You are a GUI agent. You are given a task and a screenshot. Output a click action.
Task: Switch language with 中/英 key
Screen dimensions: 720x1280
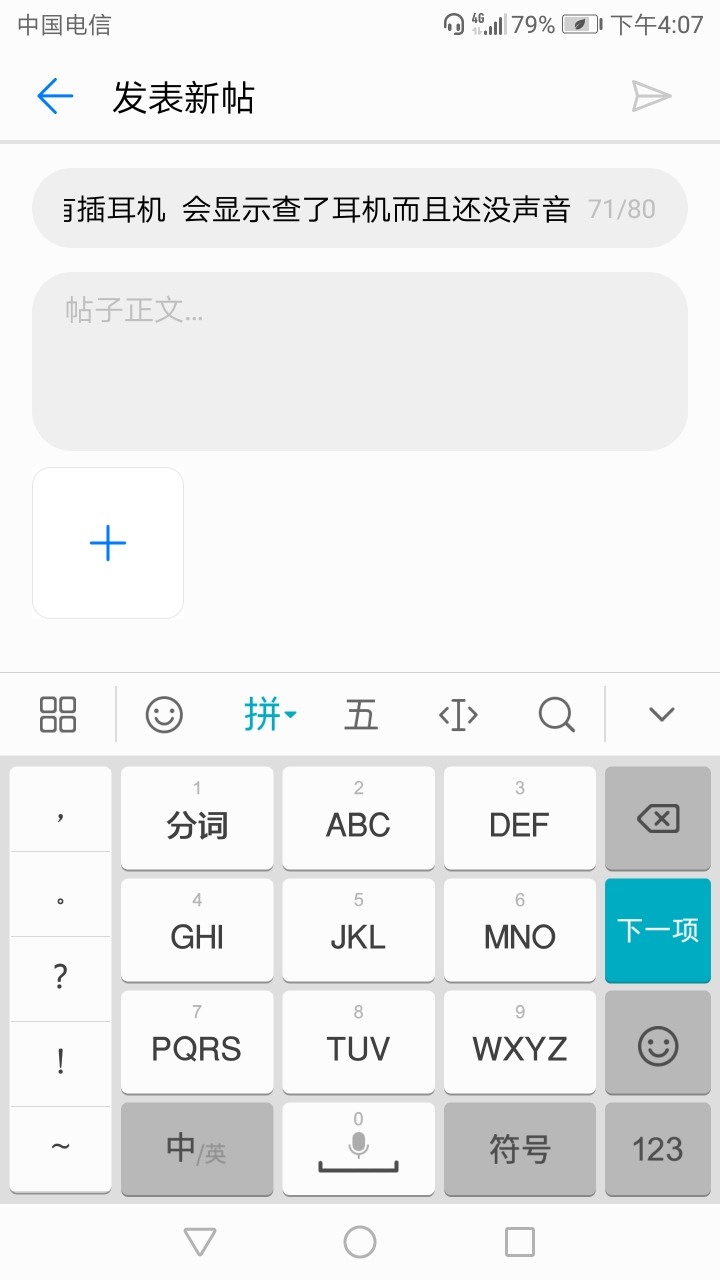[x=197, y=1149]
